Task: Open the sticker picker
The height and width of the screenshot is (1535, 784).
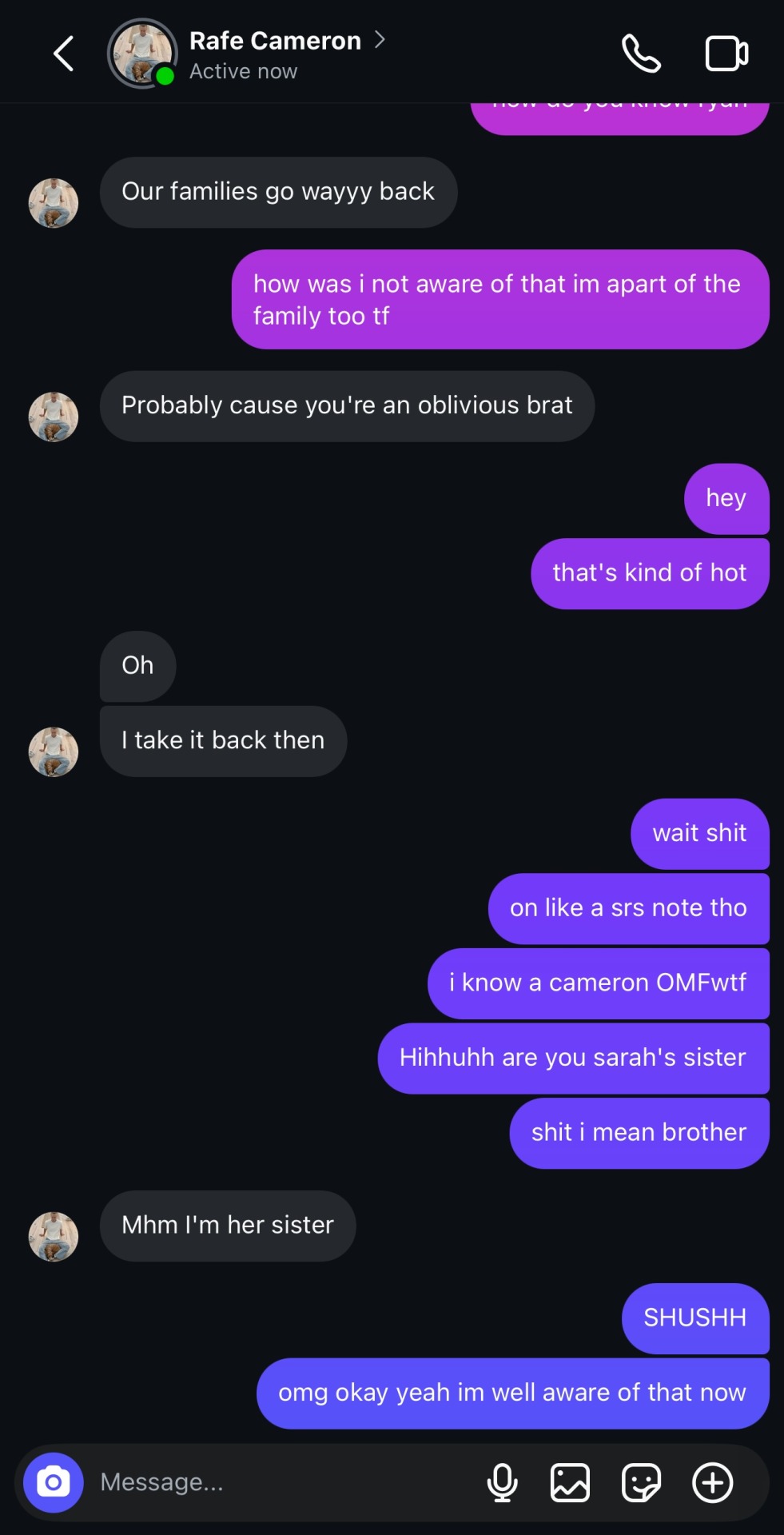Action: click(x=641, y=1482)
